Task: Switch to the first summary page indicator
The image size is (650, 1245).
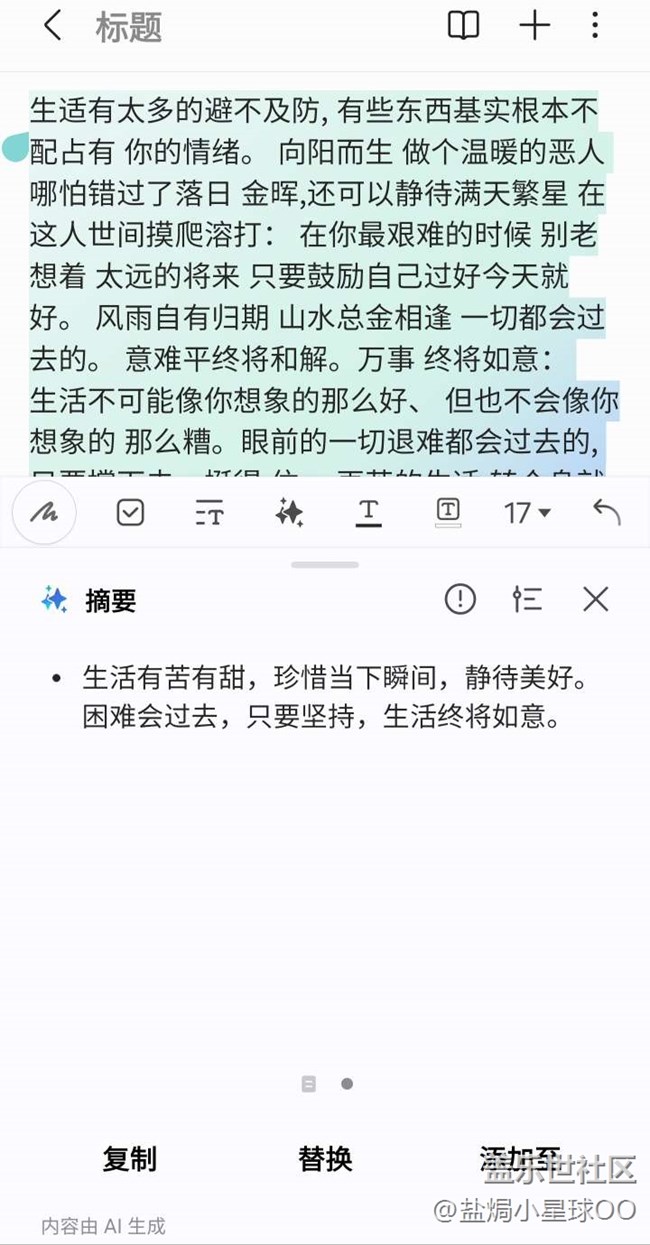Action: [x=308, y=1083]
